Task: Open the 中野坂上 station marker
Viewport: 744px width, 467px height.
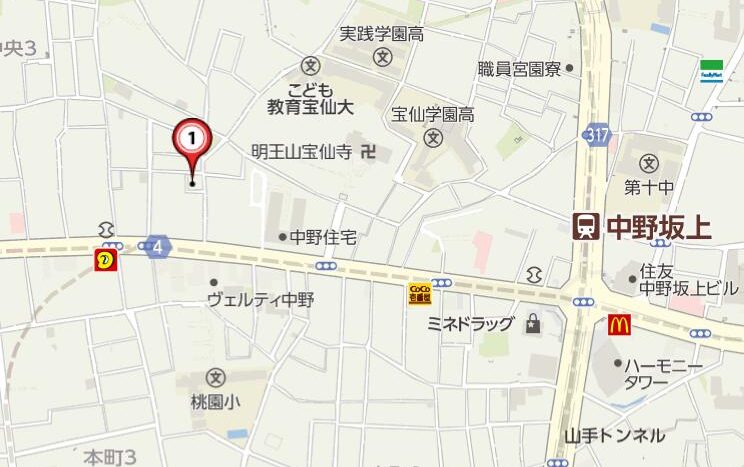Action: [587, 227]
